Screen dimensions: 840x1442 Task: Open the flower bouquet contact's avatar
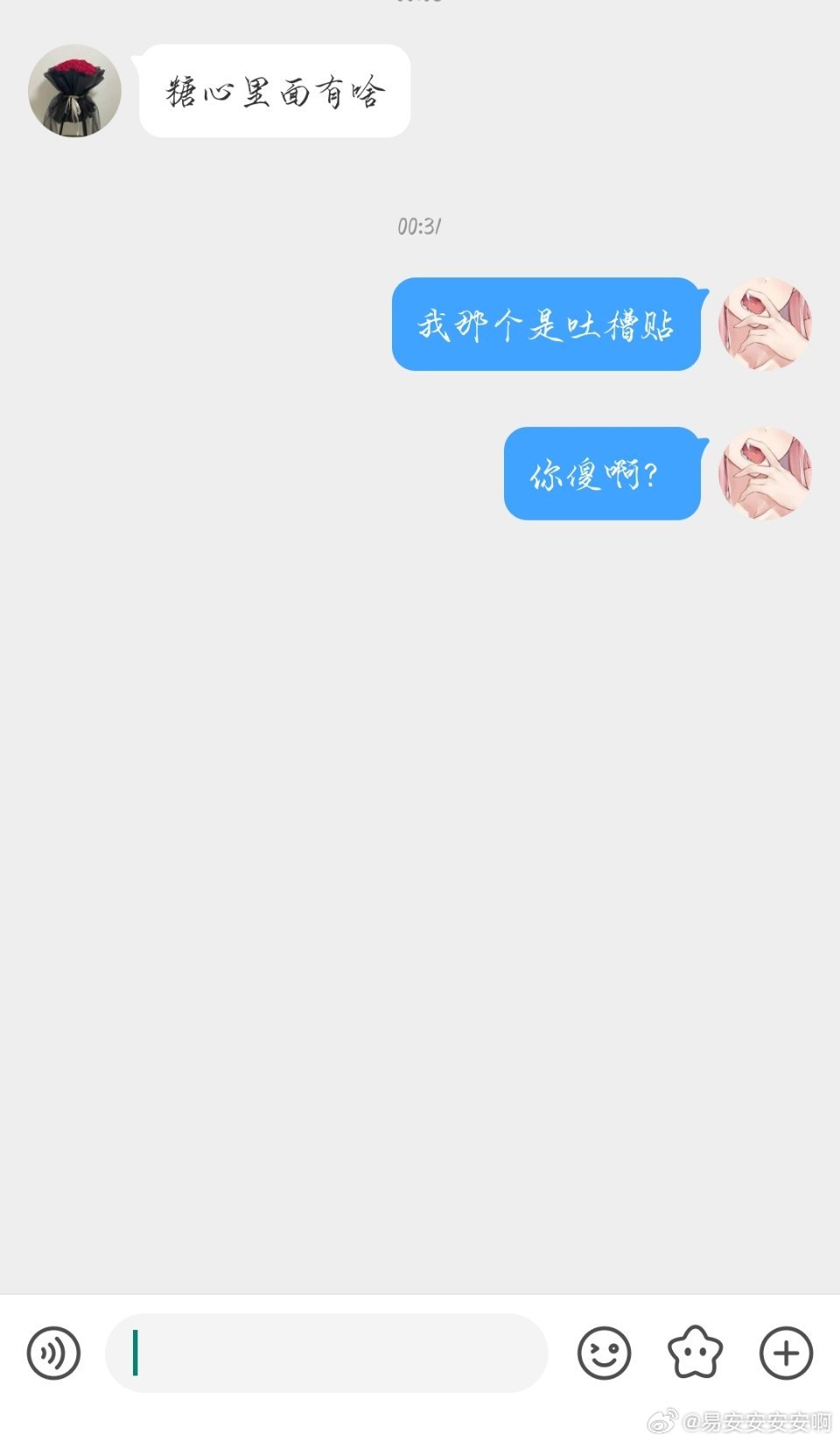tap(74, 91)
